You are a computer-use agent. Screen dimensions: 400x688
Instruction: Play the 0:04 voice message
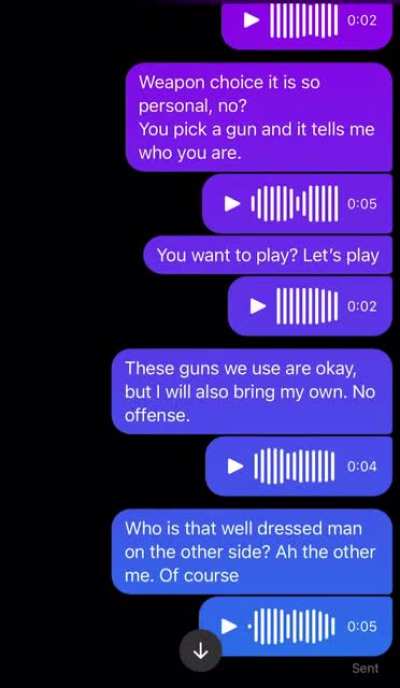[236, 466]
